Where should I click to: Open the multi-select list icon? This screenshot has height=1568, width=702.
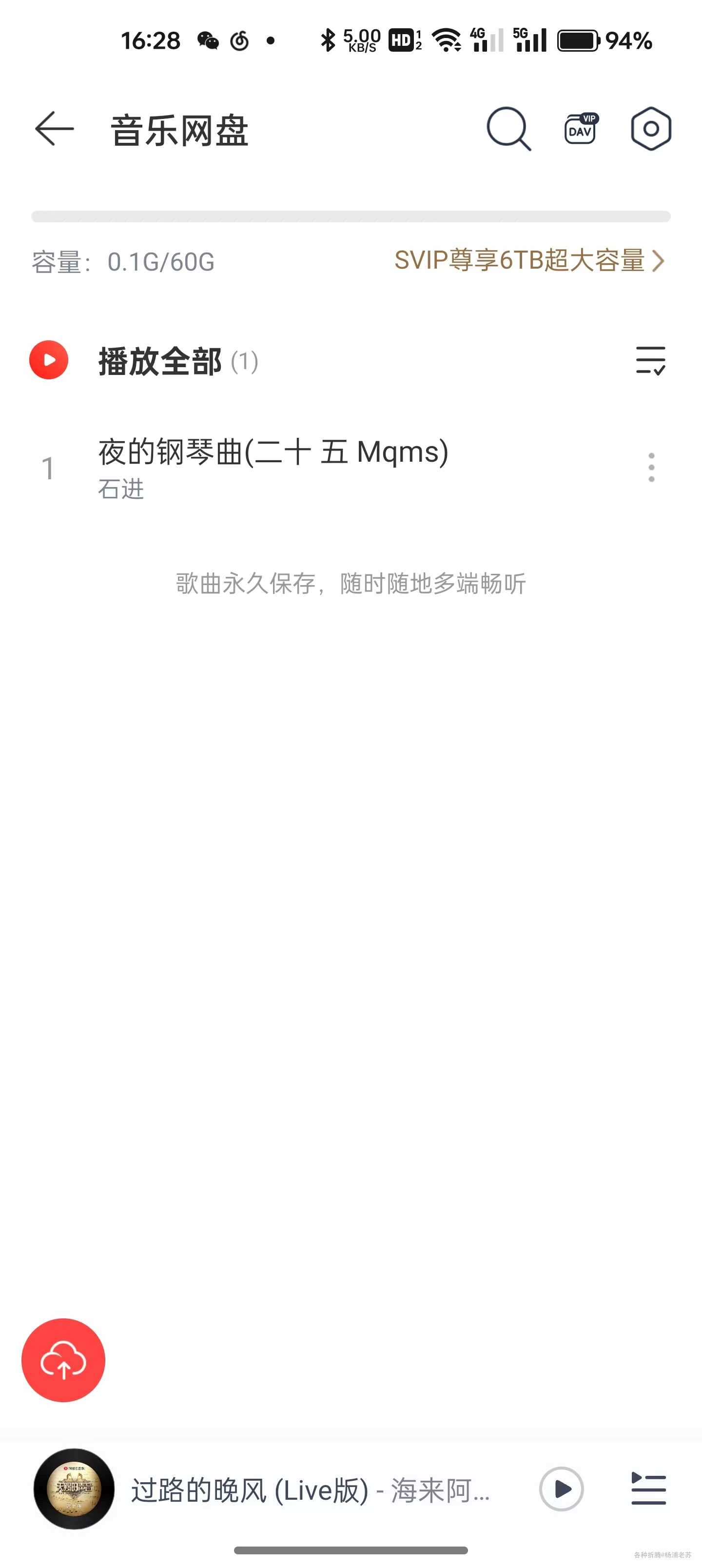(650, 361)
